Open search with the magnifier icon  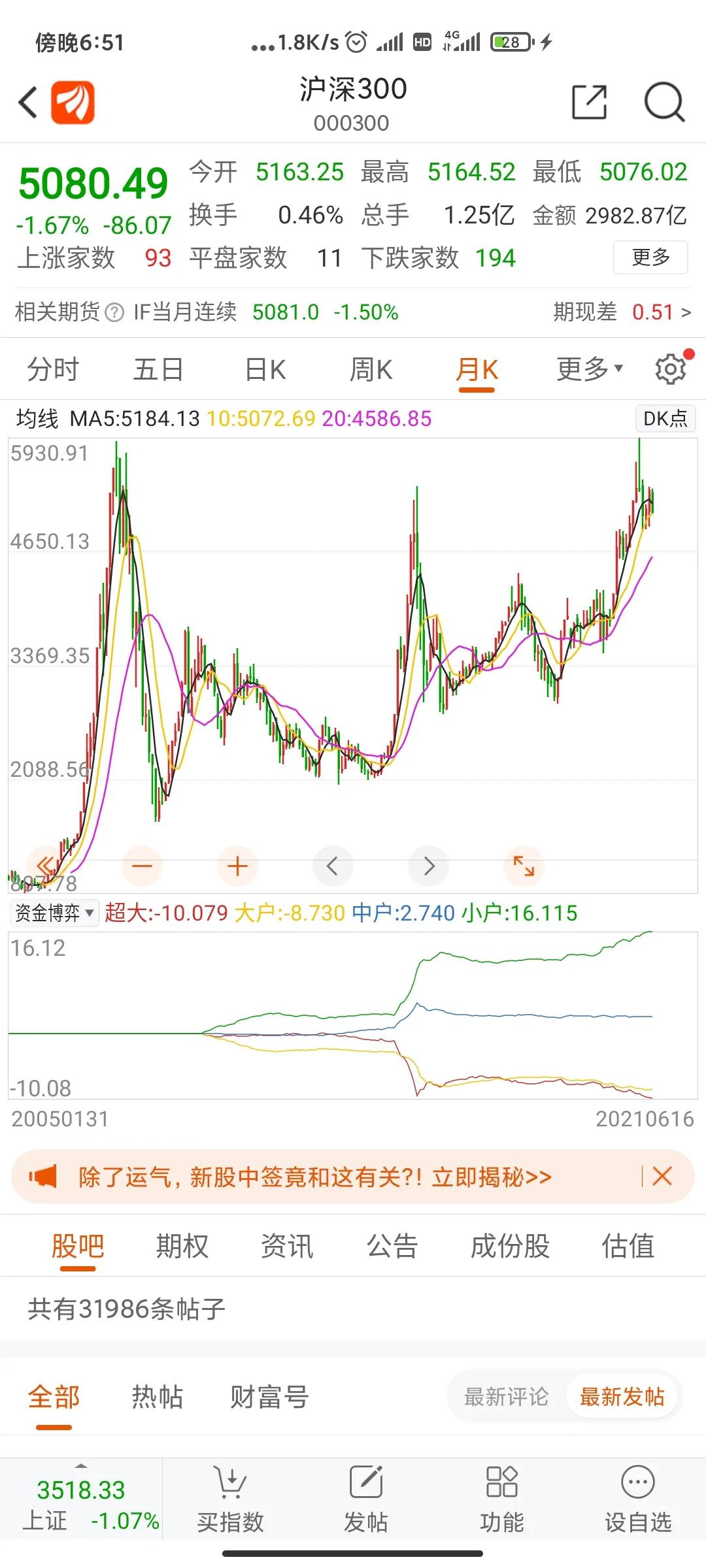(663, 103)
